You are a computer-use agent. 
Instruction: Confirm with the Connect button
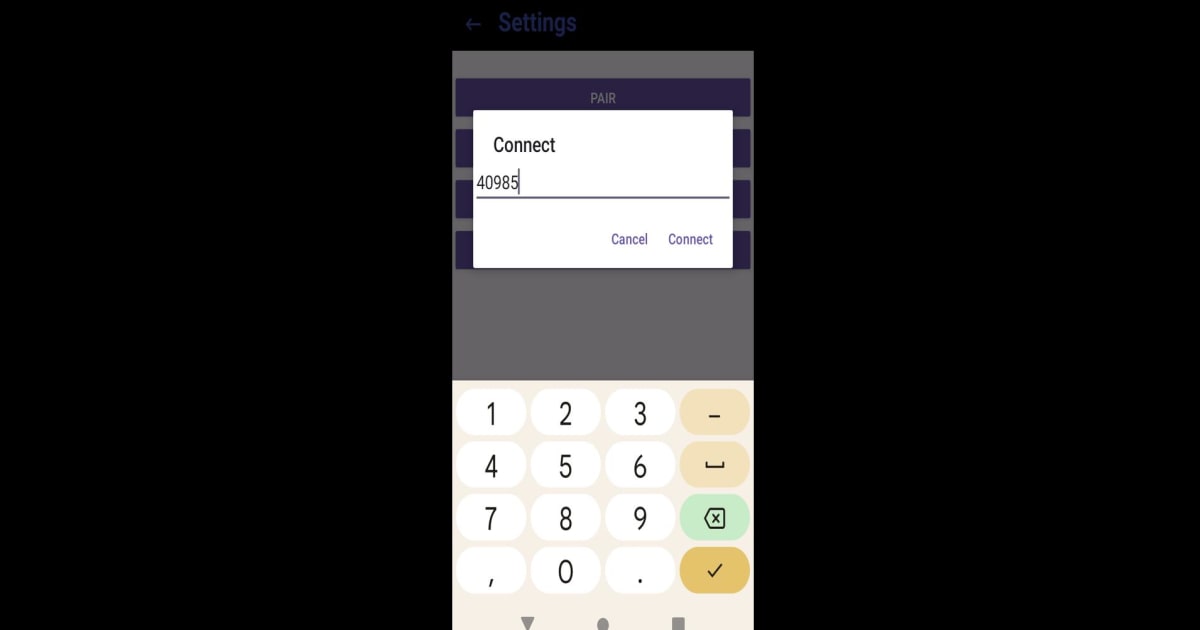690,239
